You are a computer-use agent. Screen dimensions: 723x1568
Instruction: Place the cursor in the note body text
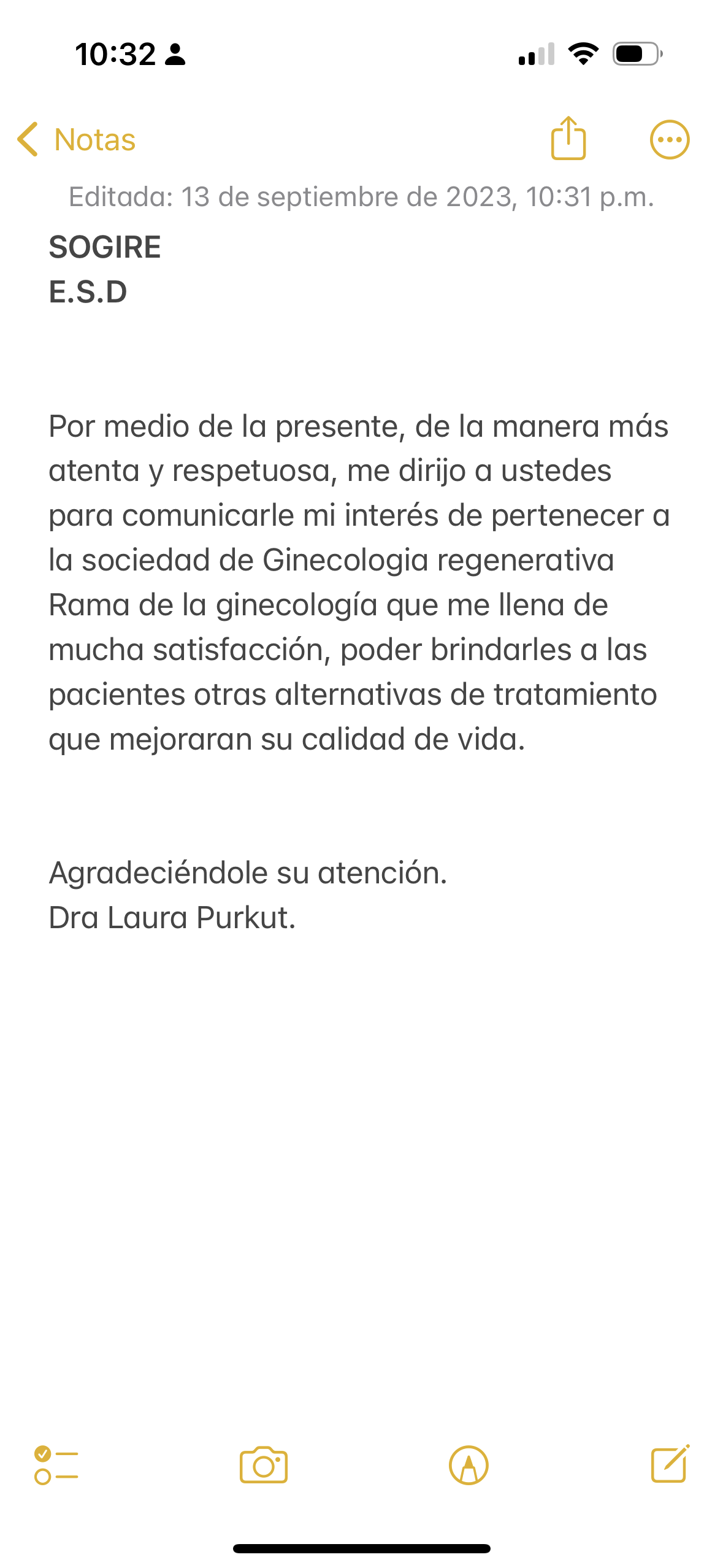click(358, 583)
